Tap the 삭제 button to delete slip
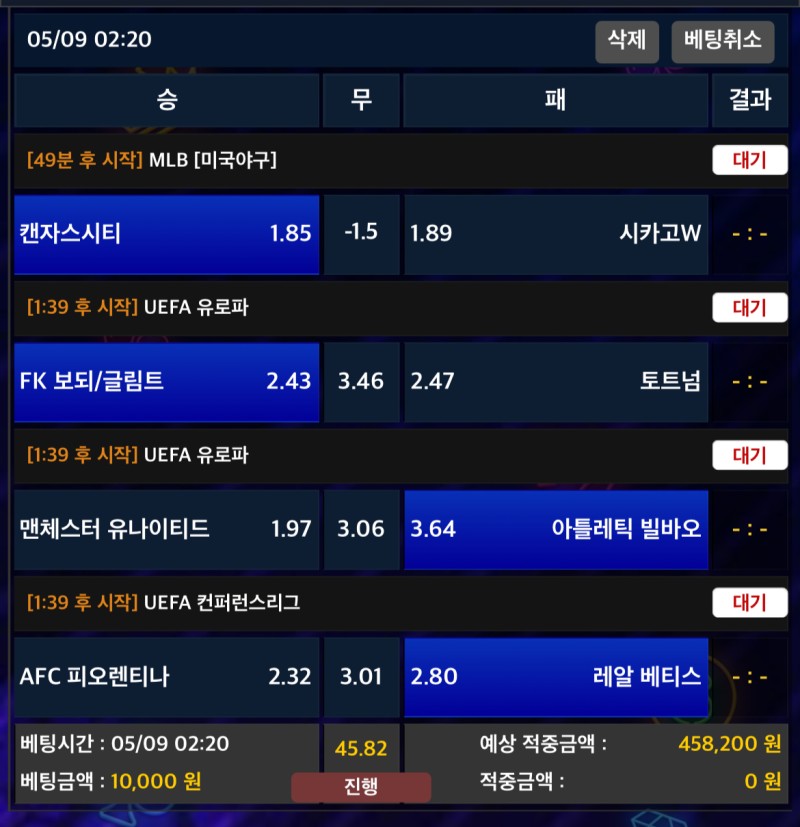This screenshot has width=800, height=827. pyautogui.click(x=627, y=41)
